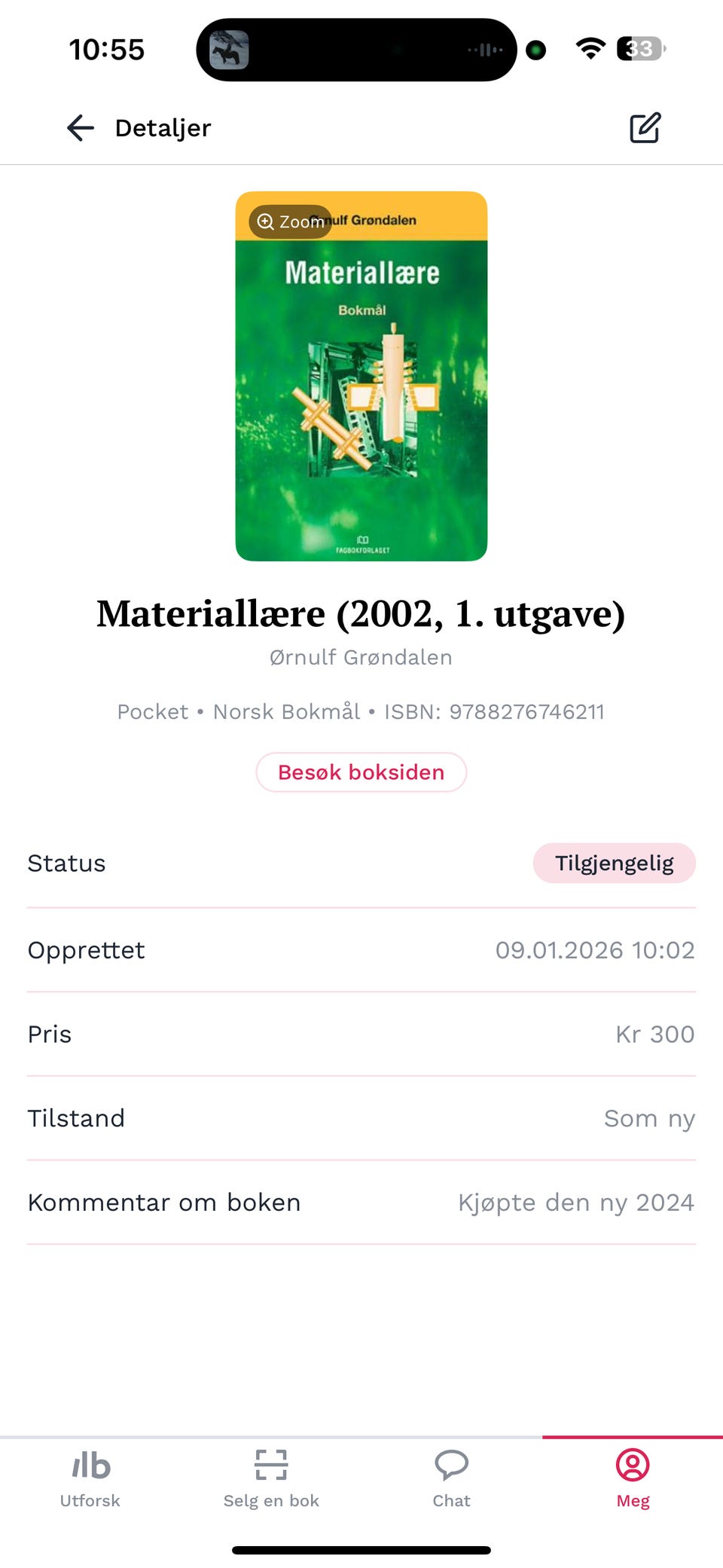Open the Materiallære cover thumbnail
Screen dimensions: 723x1568
pos(361,376)
